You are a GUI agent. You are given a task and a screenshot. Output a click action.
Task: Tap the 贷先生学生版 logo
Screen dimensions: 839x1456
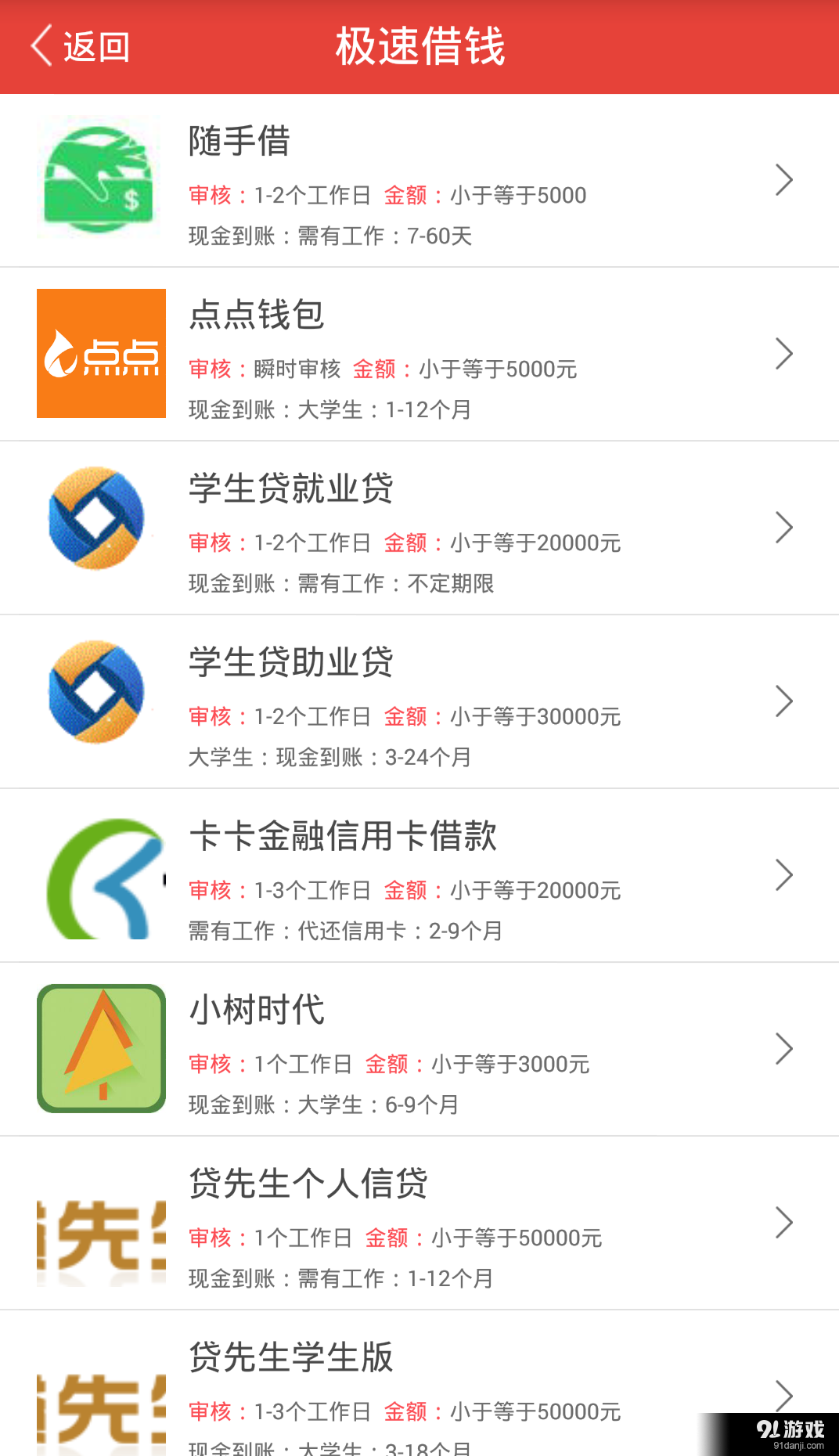tap(100, 1409)
